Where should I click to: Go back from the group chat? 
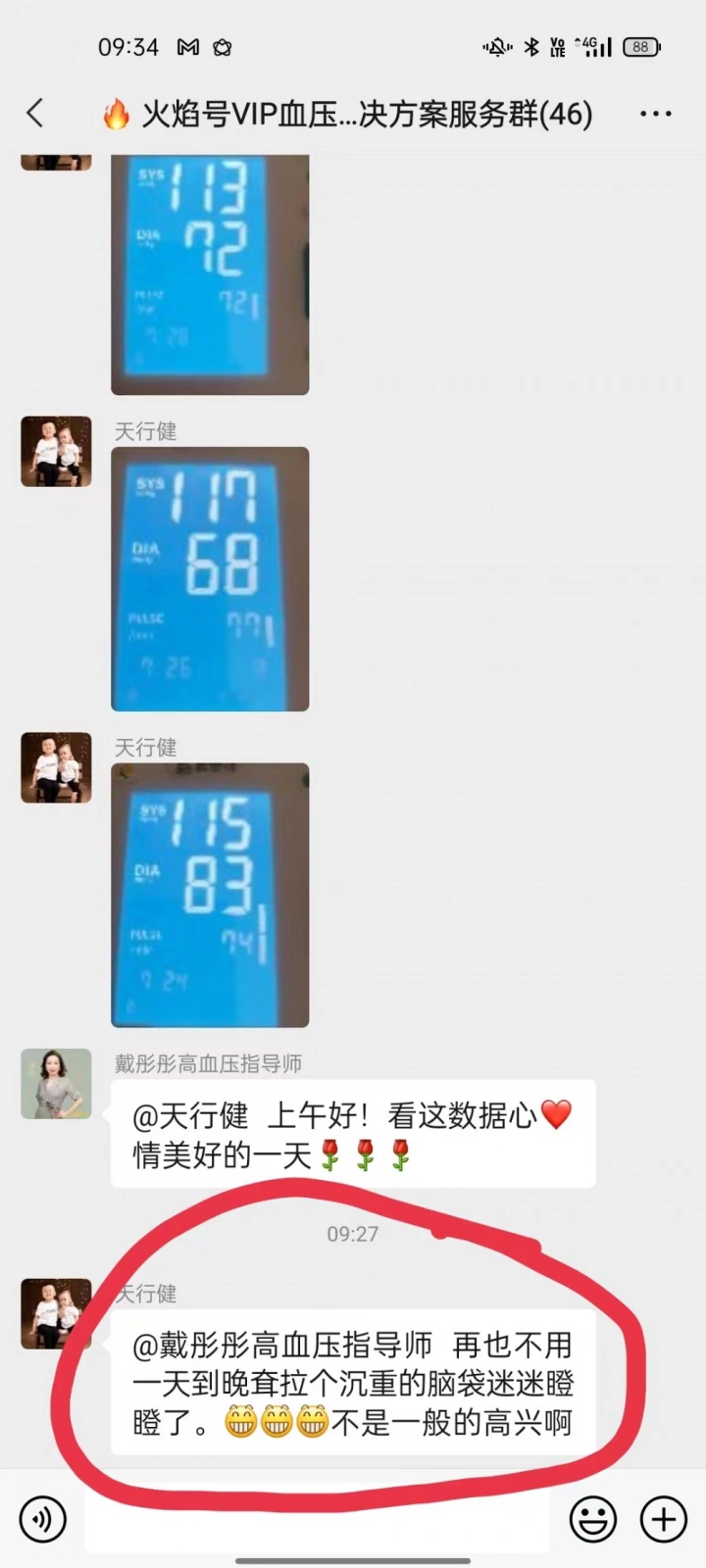point(35,114)
